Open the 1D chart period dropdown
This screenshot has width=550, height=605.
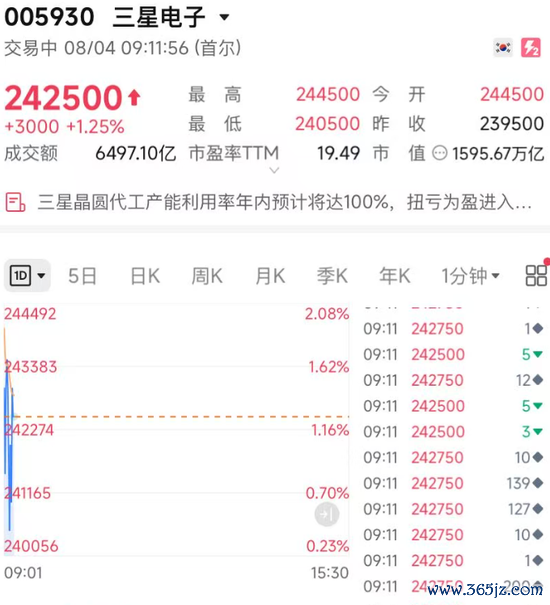pos(27,276)
